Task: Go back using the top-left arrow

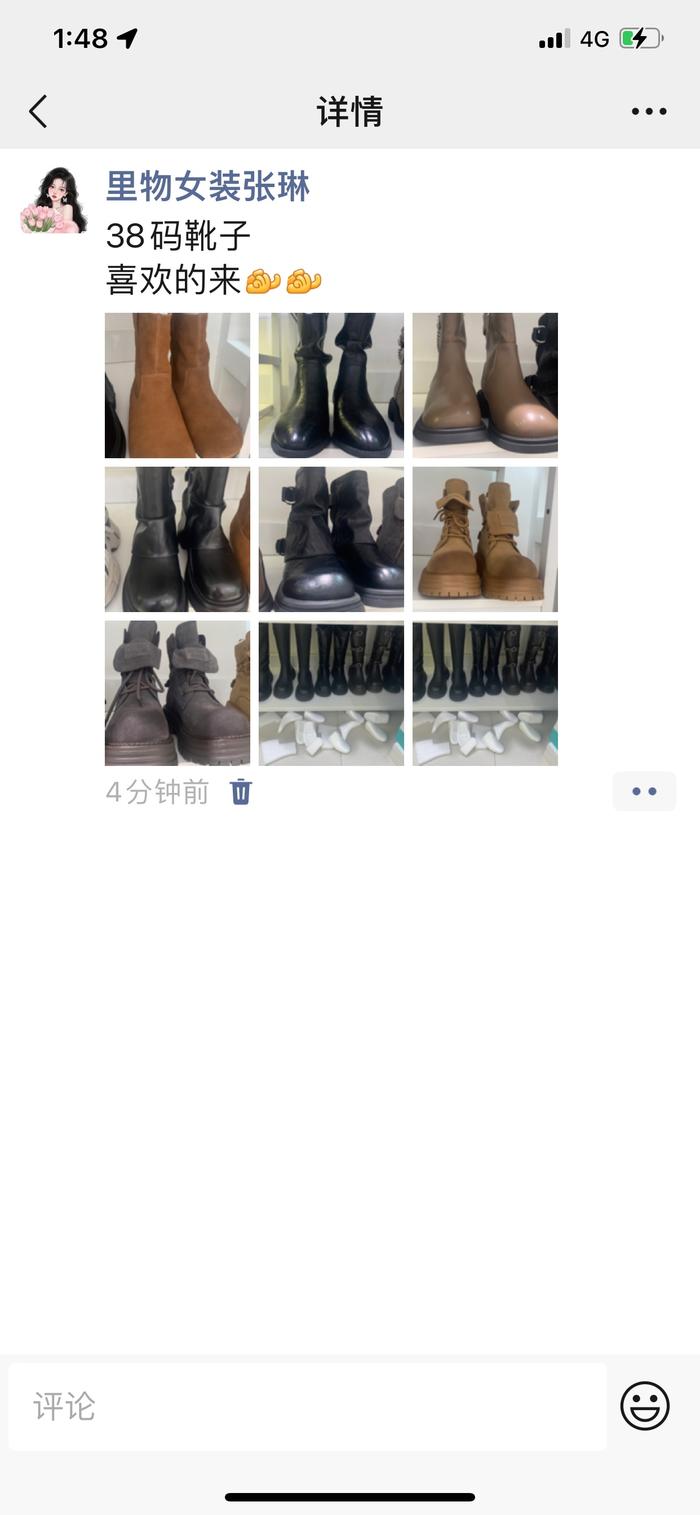Action: [x=38, y=111]
